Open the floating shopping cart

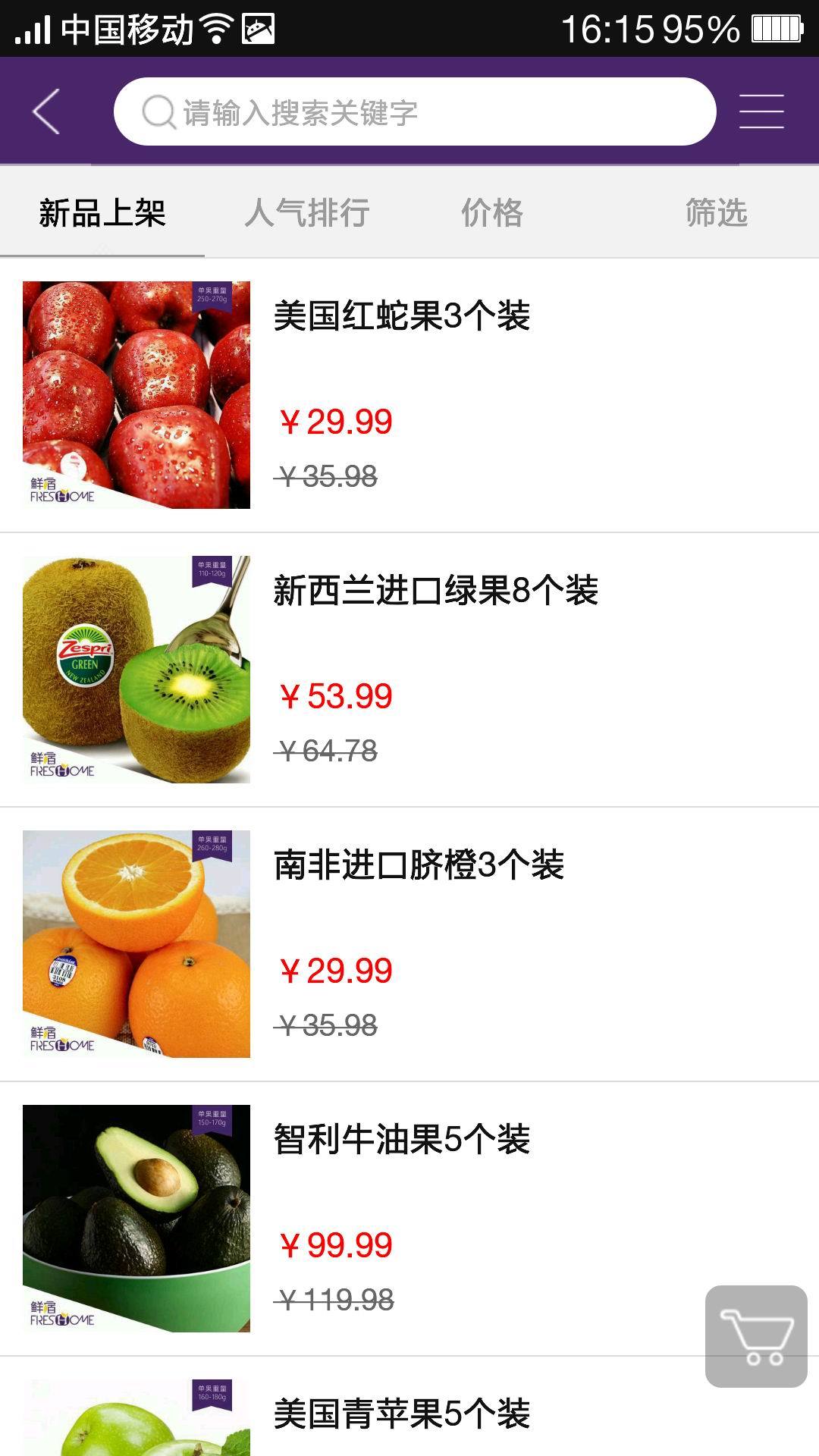point(756,1336)
